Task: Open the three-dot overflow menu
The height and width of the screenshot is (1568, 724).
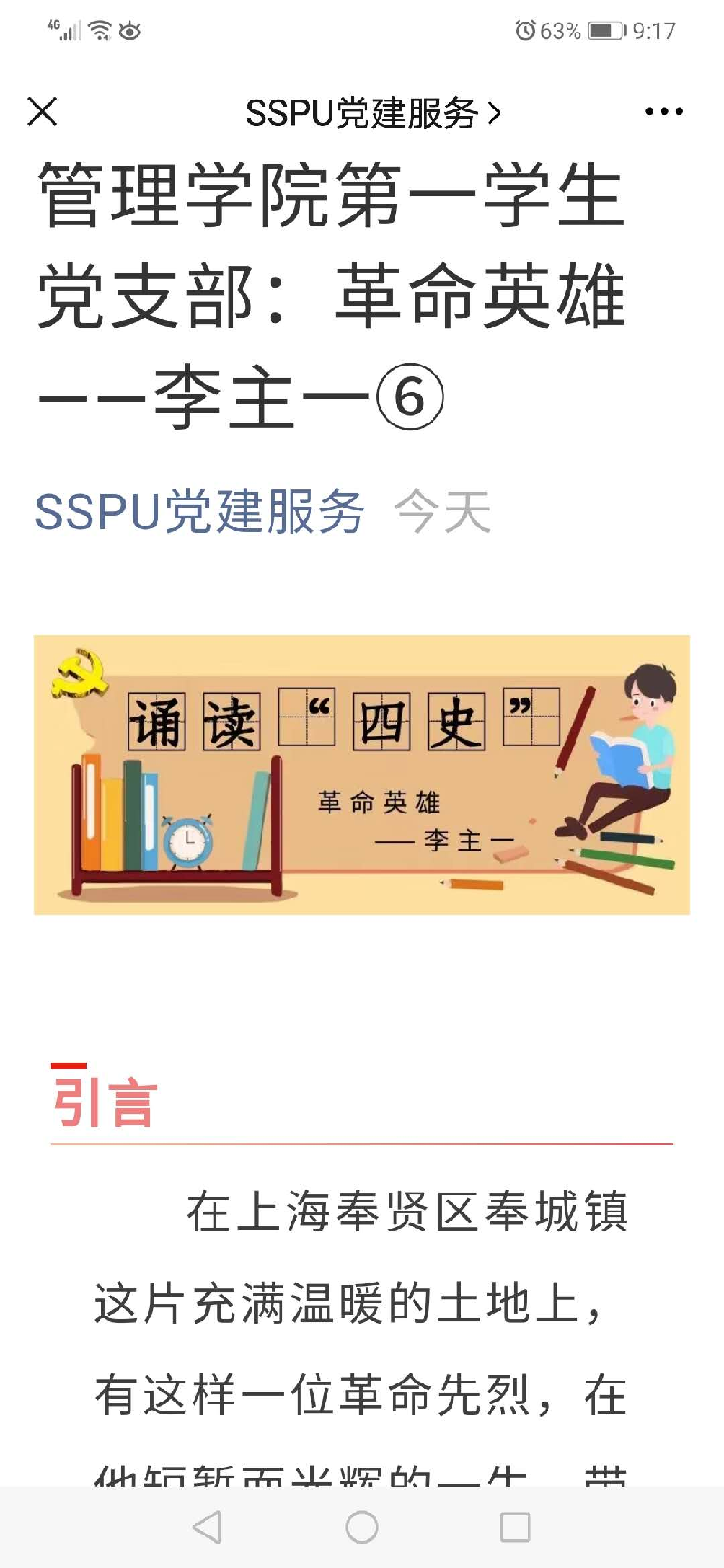Action: tap(663, 112)
